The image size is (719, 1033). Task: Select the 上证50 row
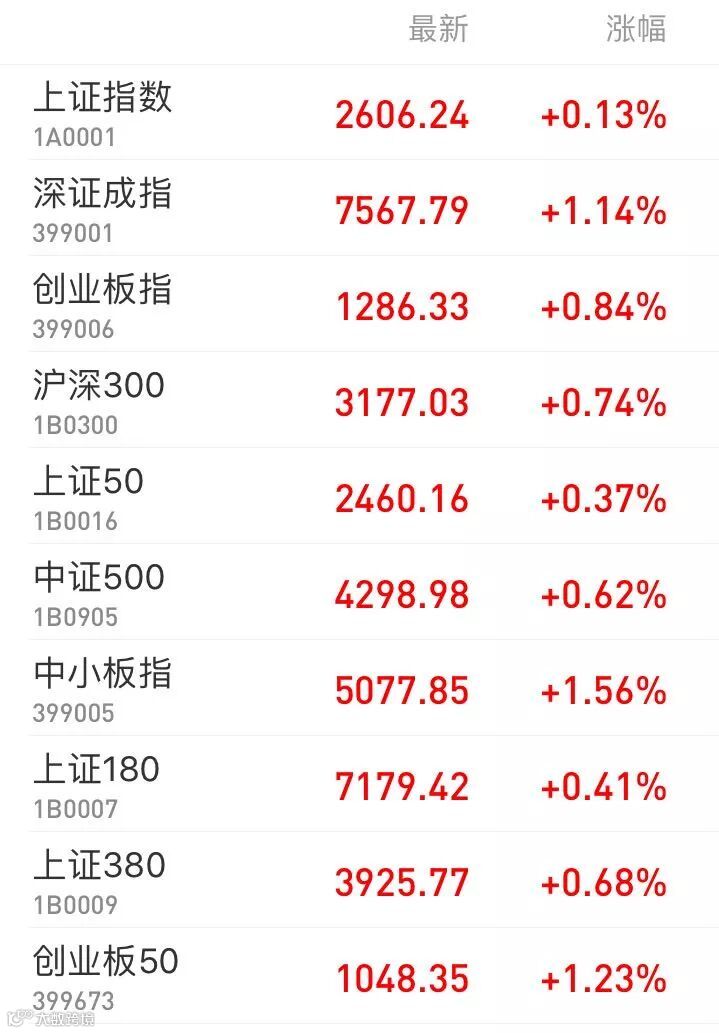click(x=359, y=497)
